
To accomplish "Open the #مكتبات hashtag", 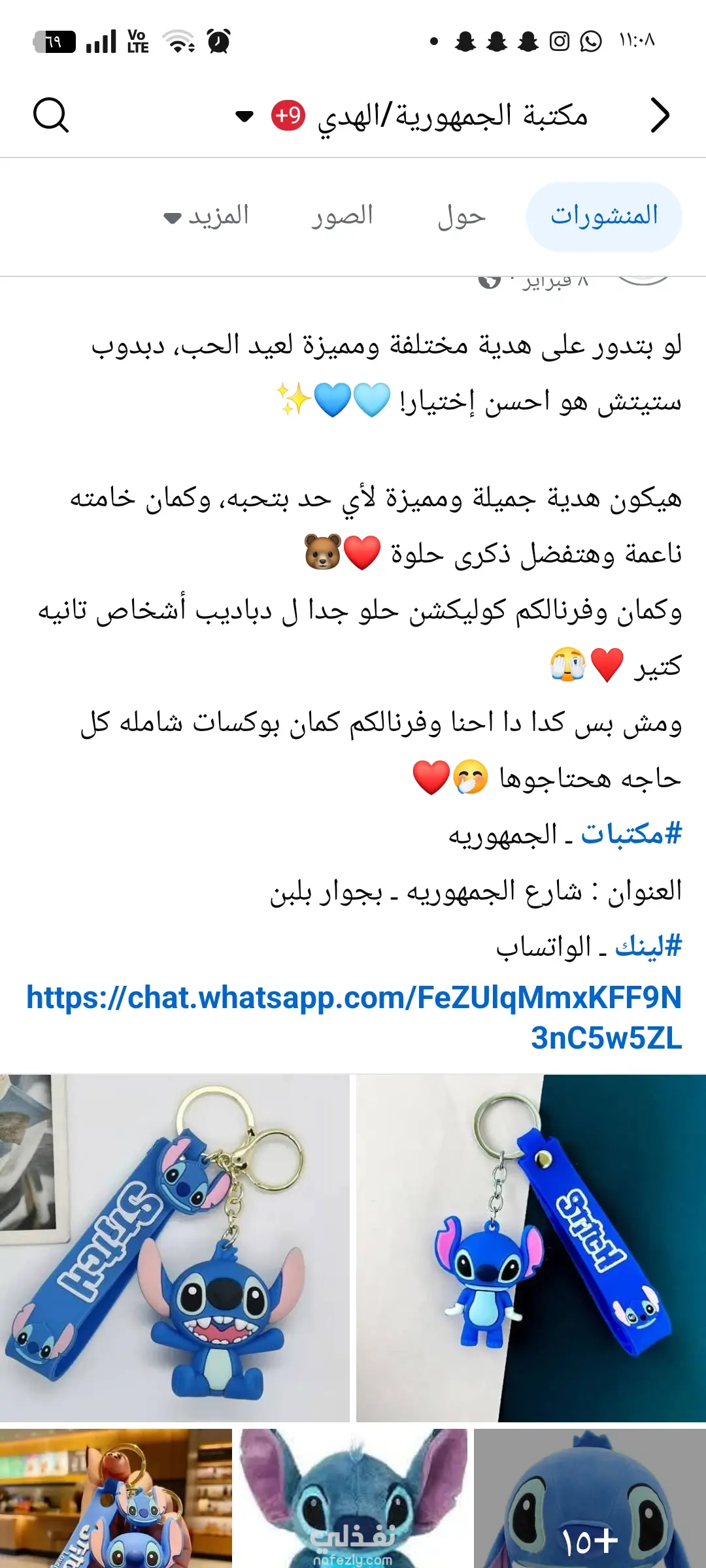I will coord(631,834).
